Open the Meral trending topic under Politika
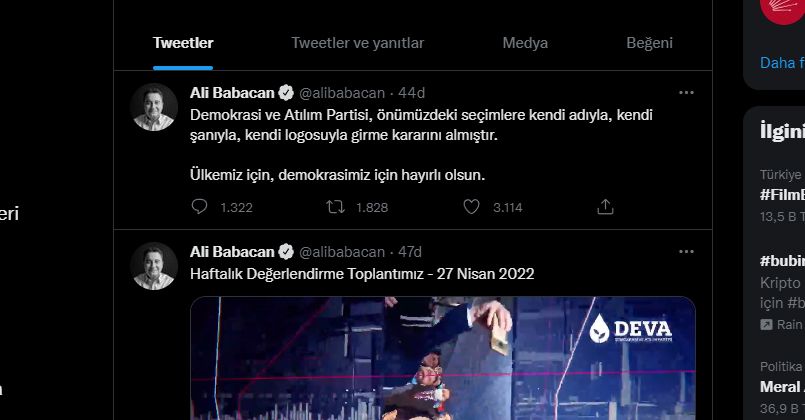Viewport: 805px width, 420px height. tap(782, 386)
